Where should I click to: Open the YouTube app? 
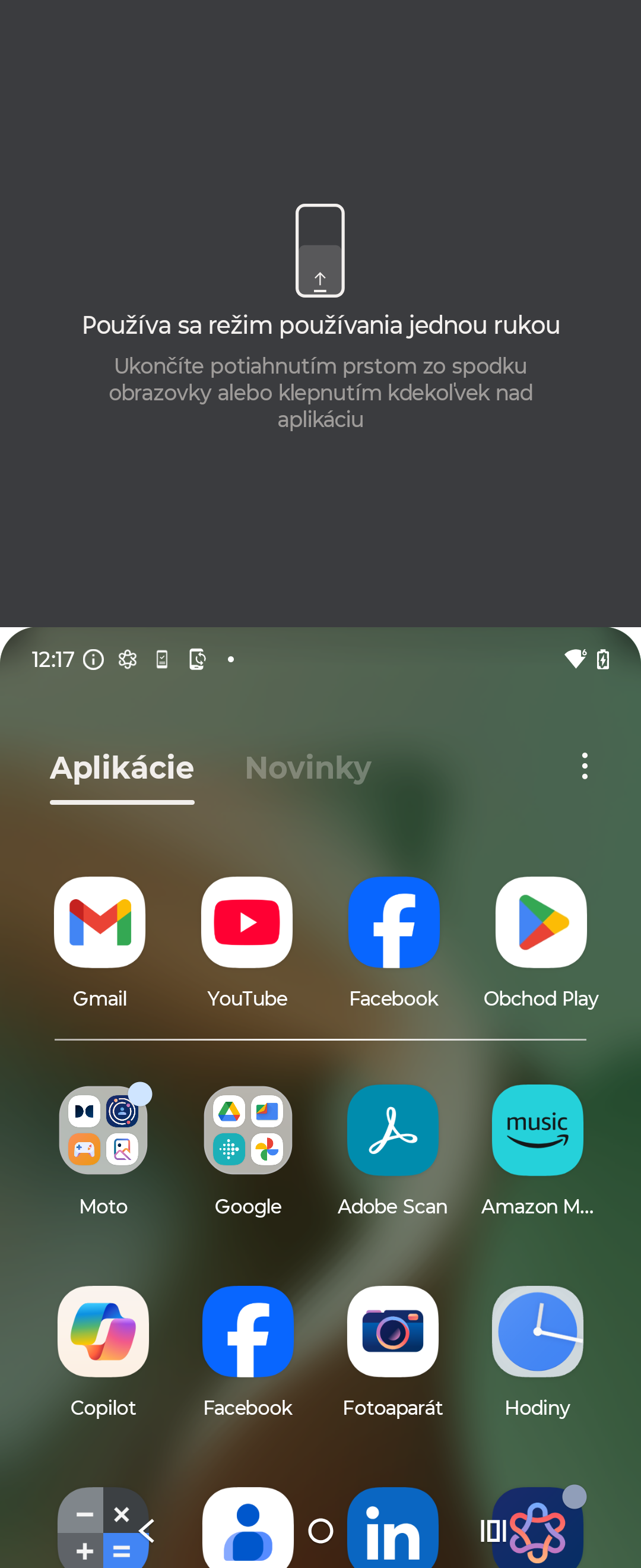click(247, 922)
